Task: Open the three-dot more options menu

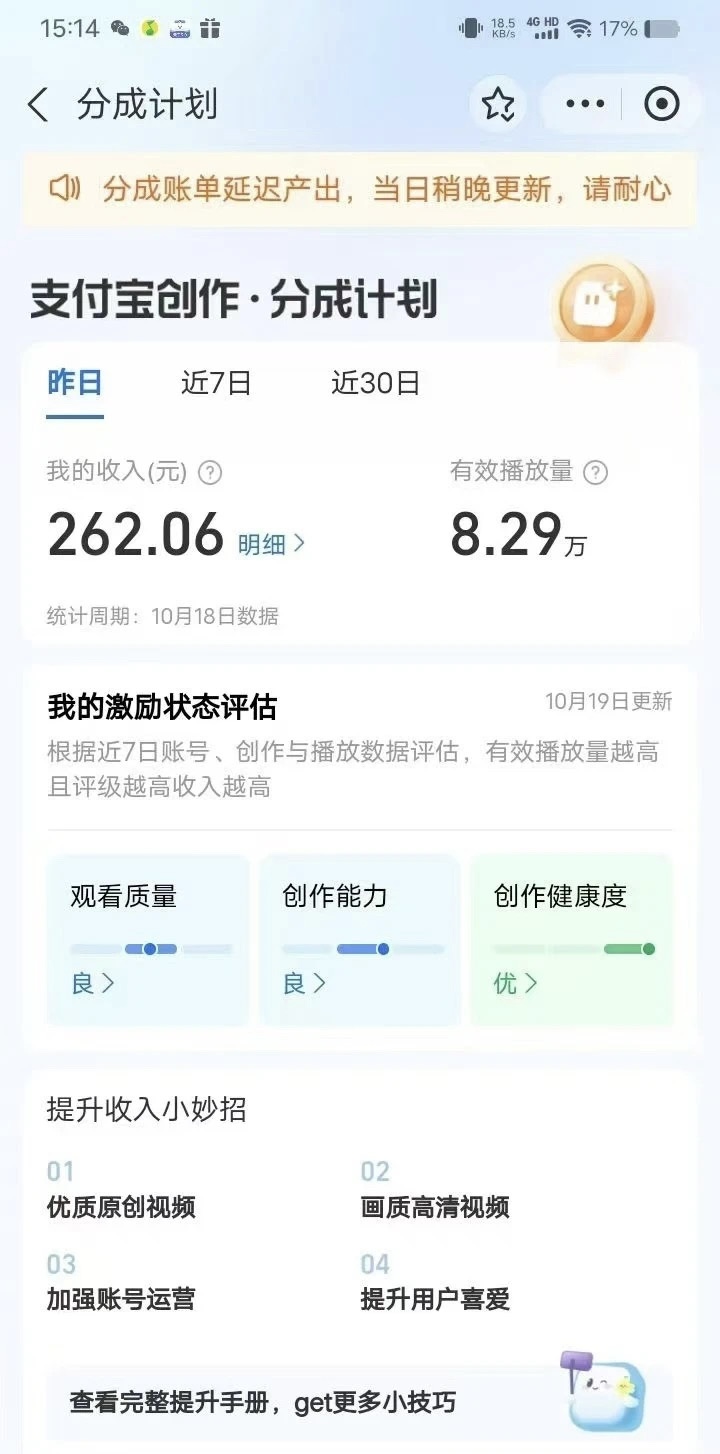Action: point(583,103)
